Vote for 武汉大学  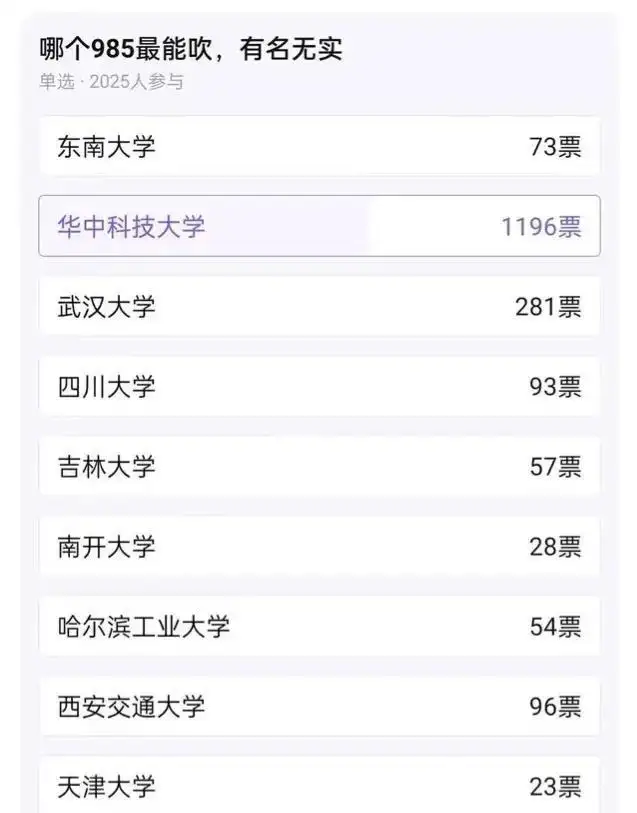(319, 306)
